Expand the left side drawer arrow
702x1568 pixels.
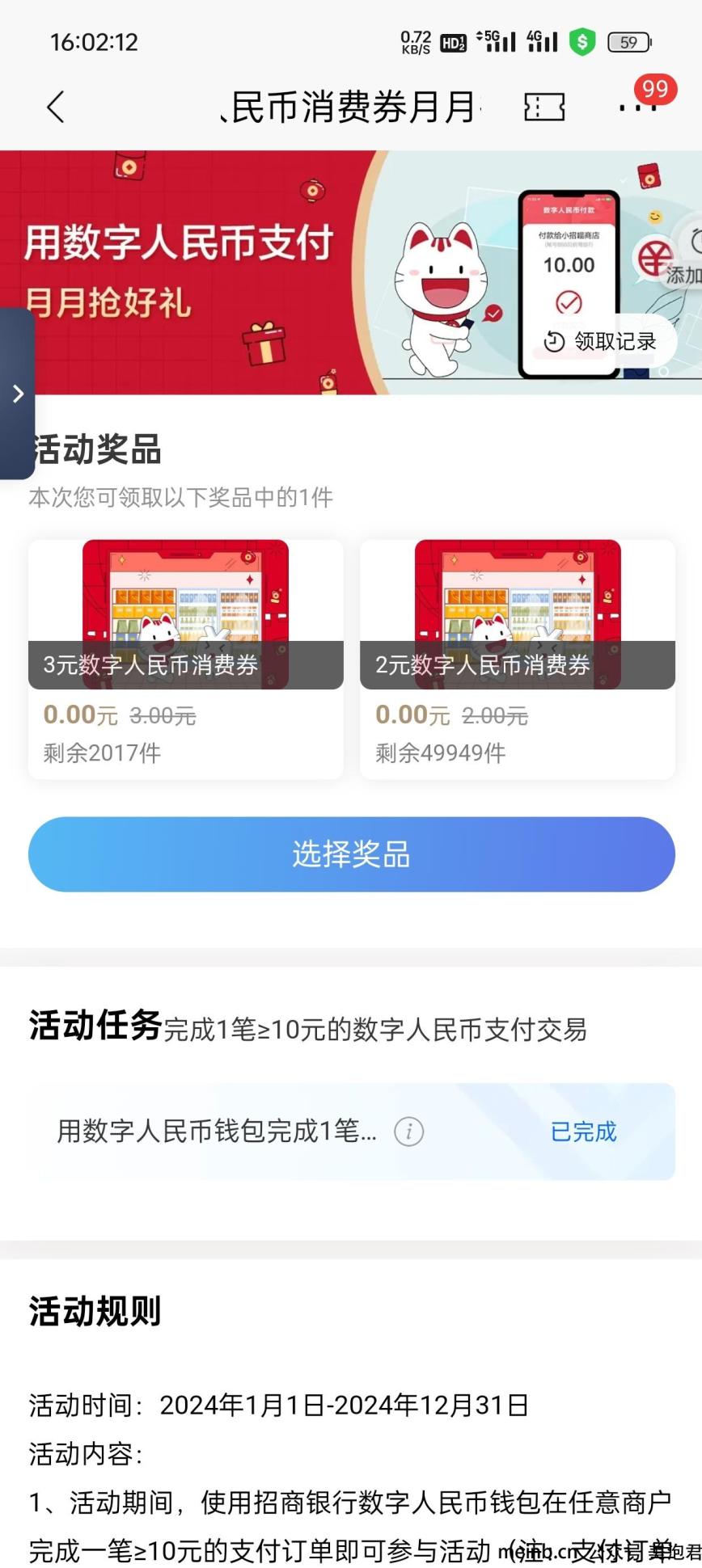point(18,394)
